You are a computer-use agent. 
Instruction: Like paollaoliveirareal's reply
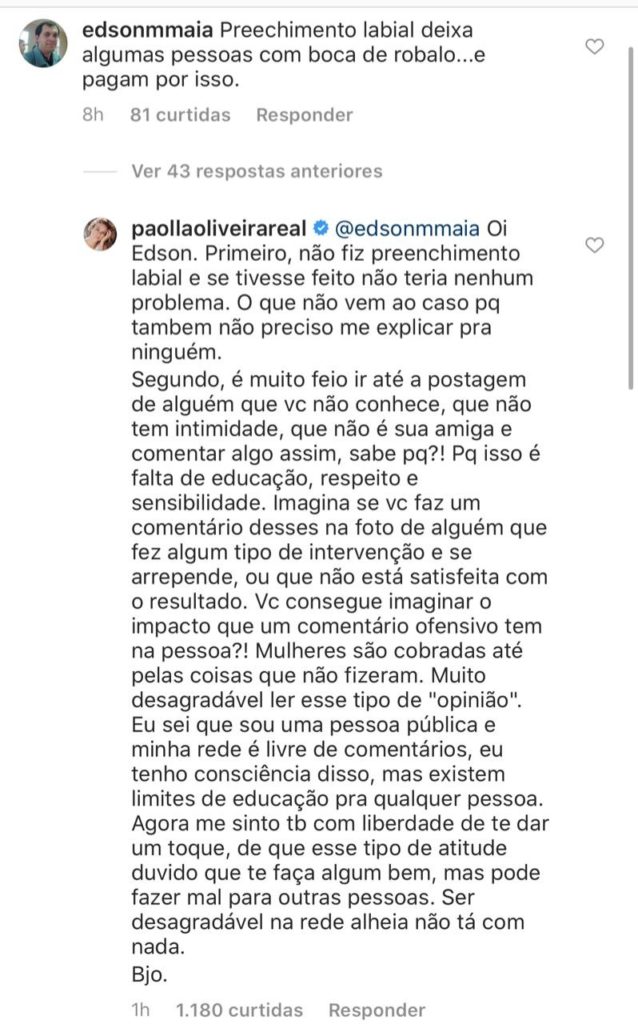(594, 245)
